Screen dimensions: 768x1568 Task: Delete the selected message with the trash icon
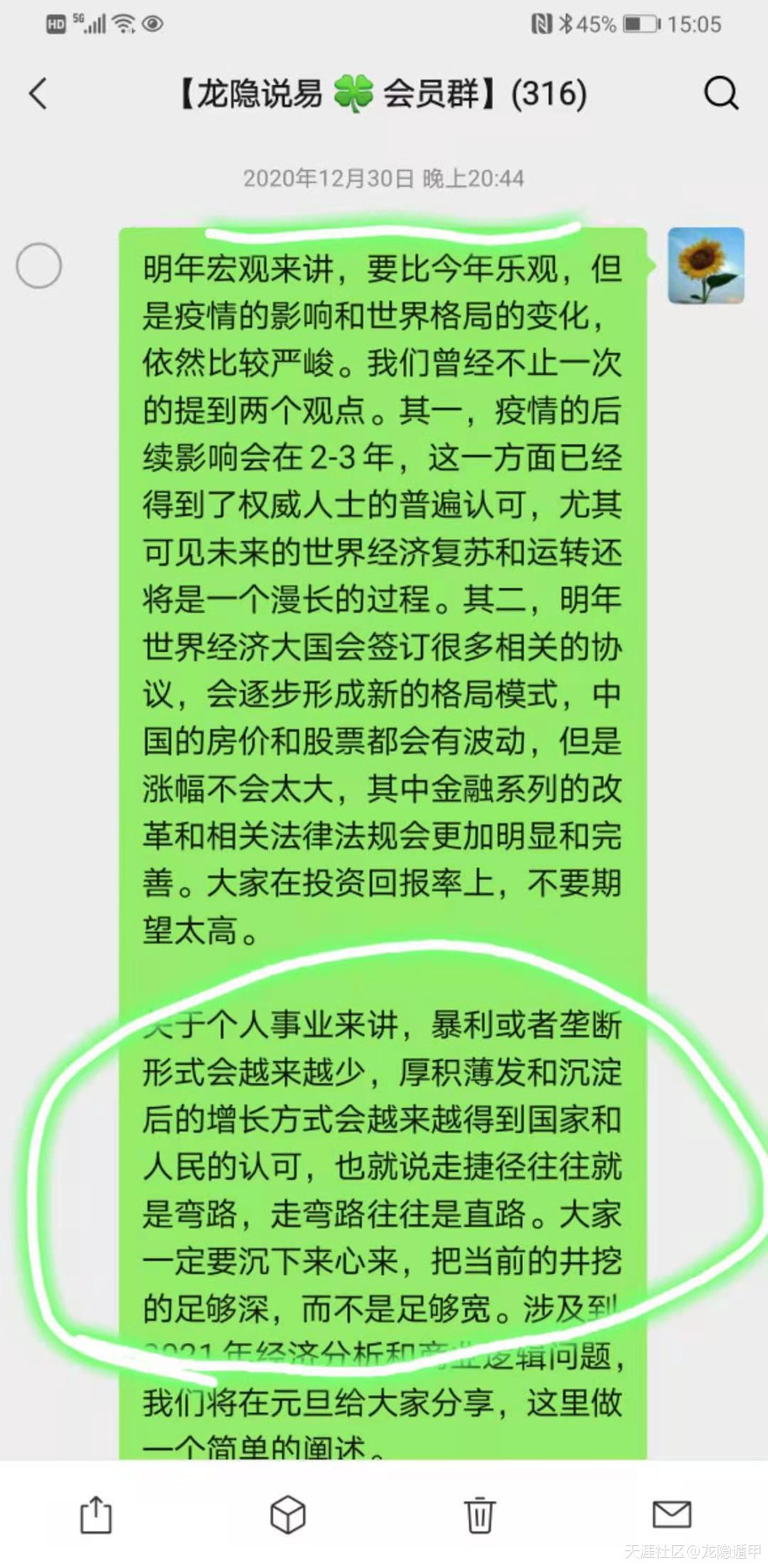click(480, 1514)
